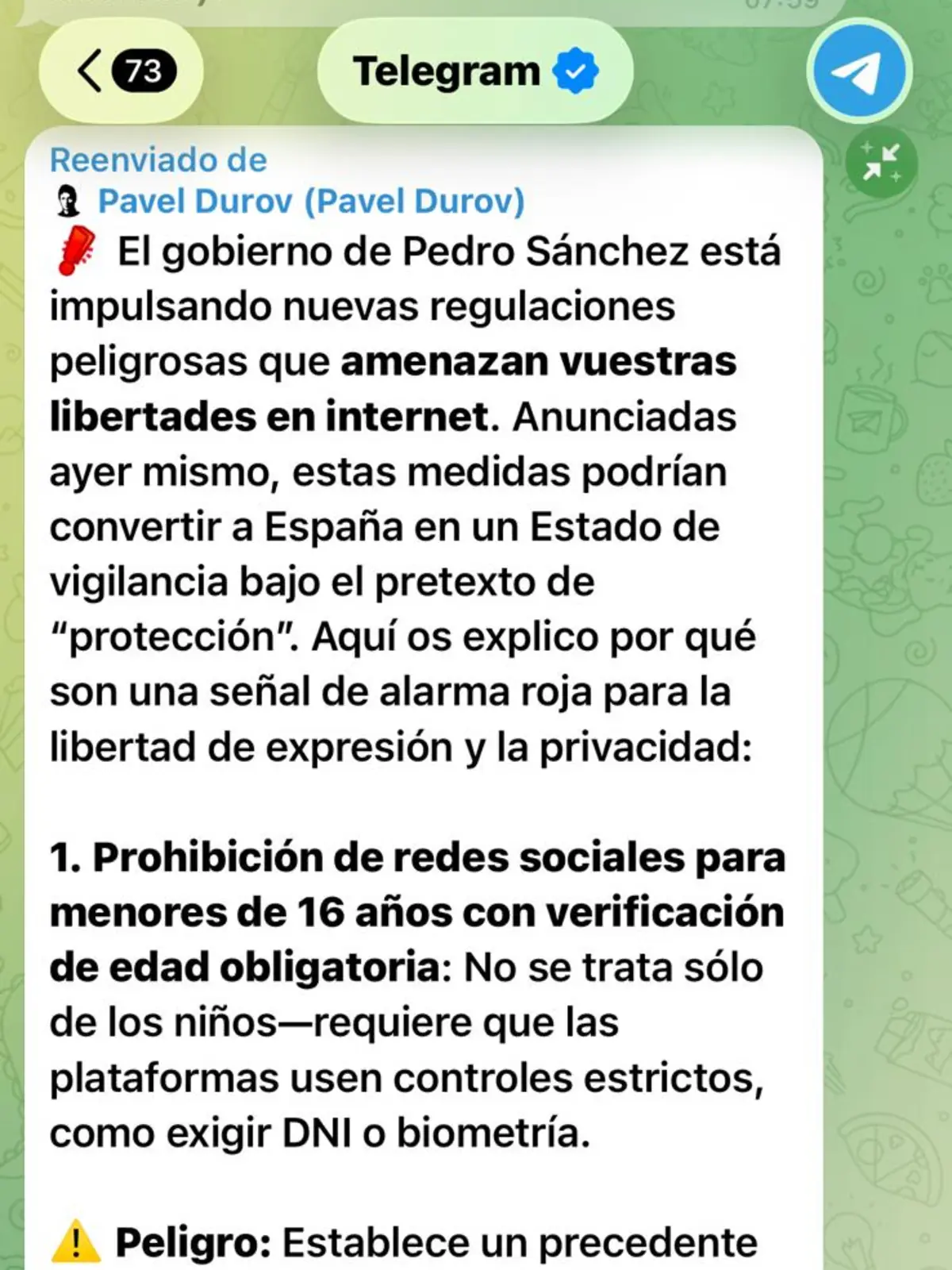952x1270 pixels.
Task: Open the Telegram chat title header
Action: [448, 70]
